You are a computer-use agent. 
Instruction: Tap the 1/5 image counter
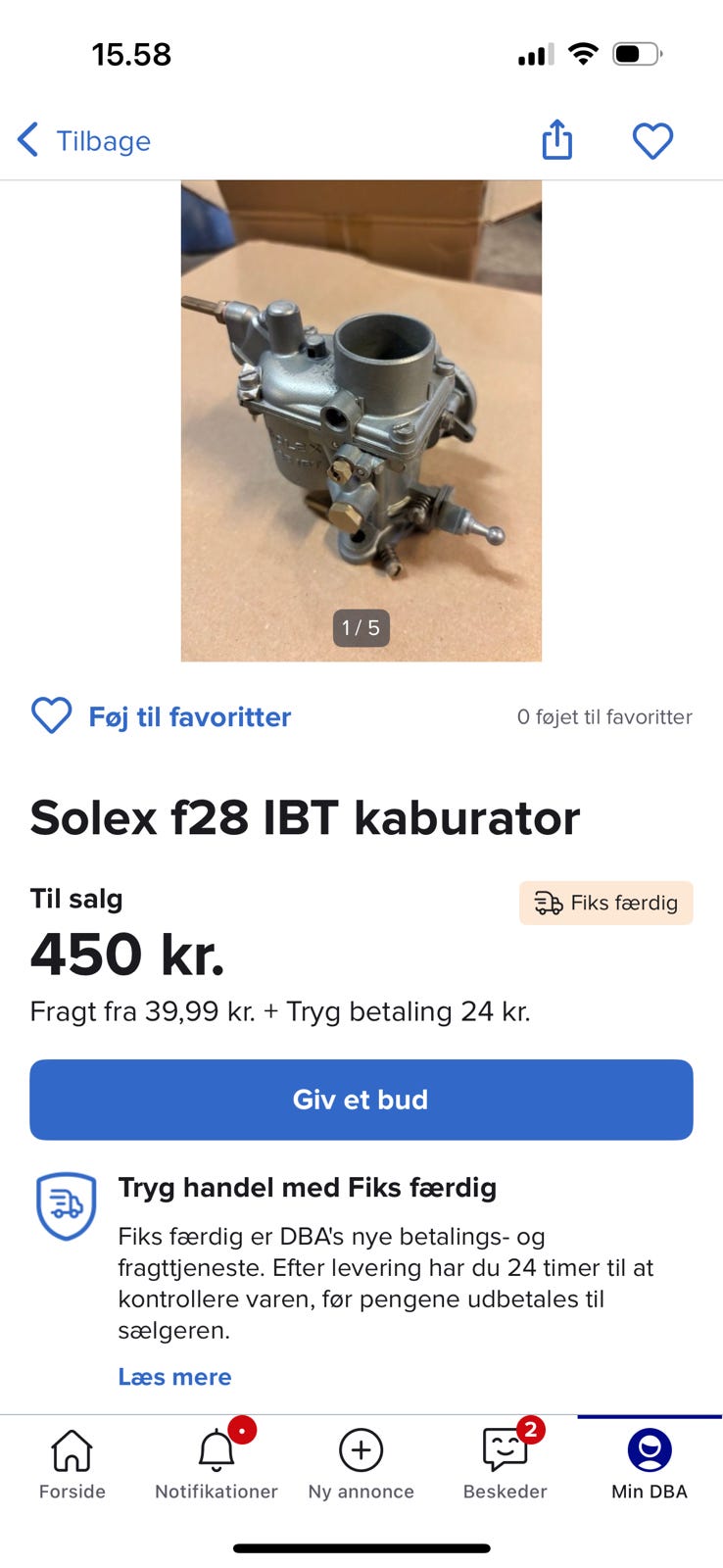360,629
